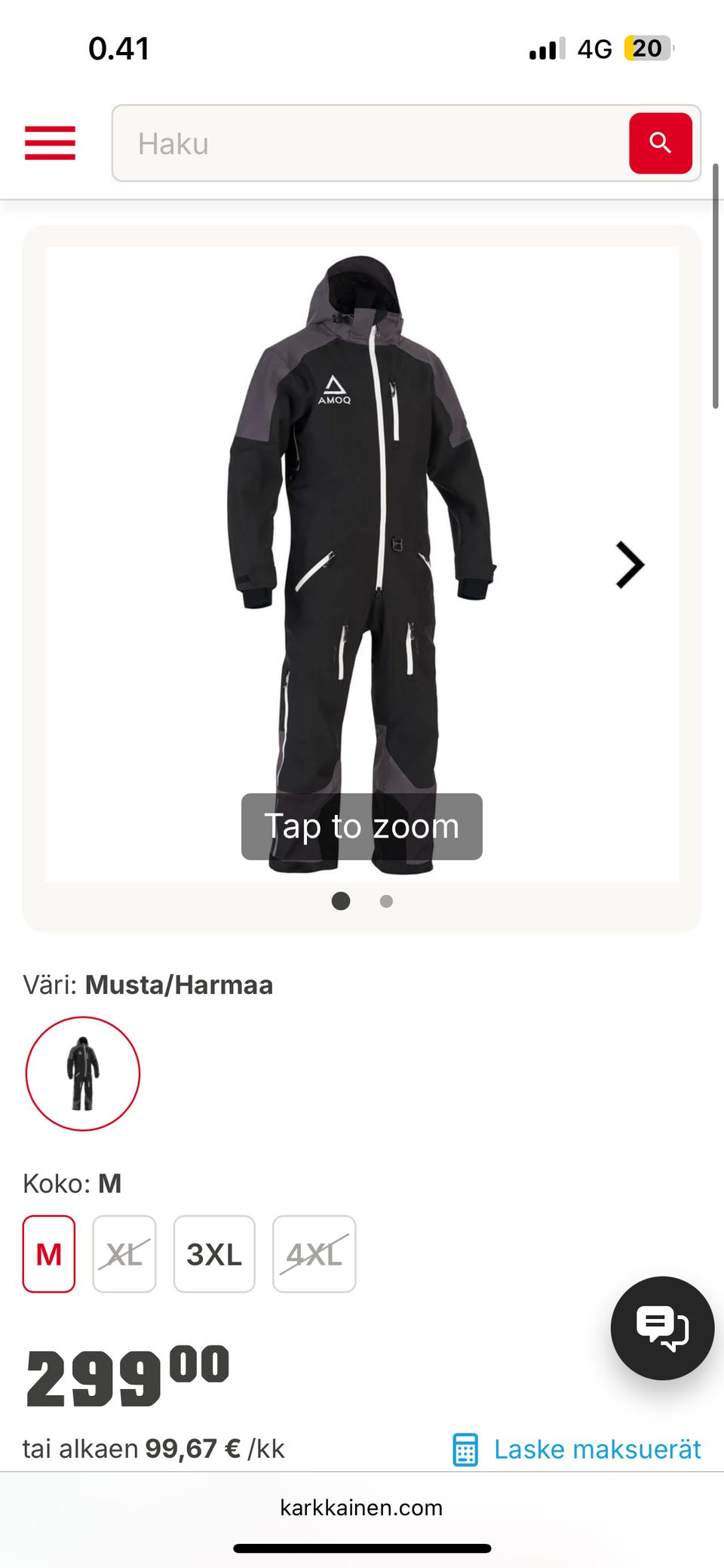Jump to the second image dot
Screen dimensions: 724x1568
coord(386,901)
